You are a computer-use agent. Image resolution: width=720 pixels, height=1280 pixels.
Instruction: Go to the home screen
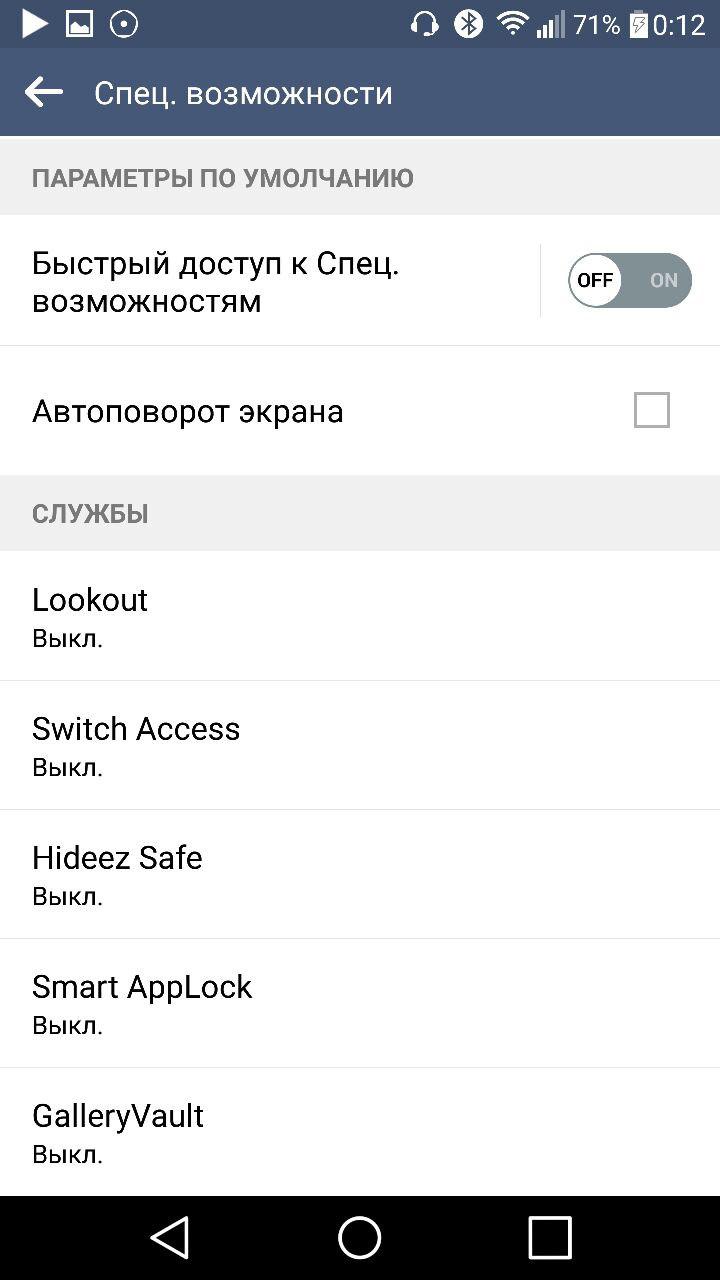[x=360, y=1238]
